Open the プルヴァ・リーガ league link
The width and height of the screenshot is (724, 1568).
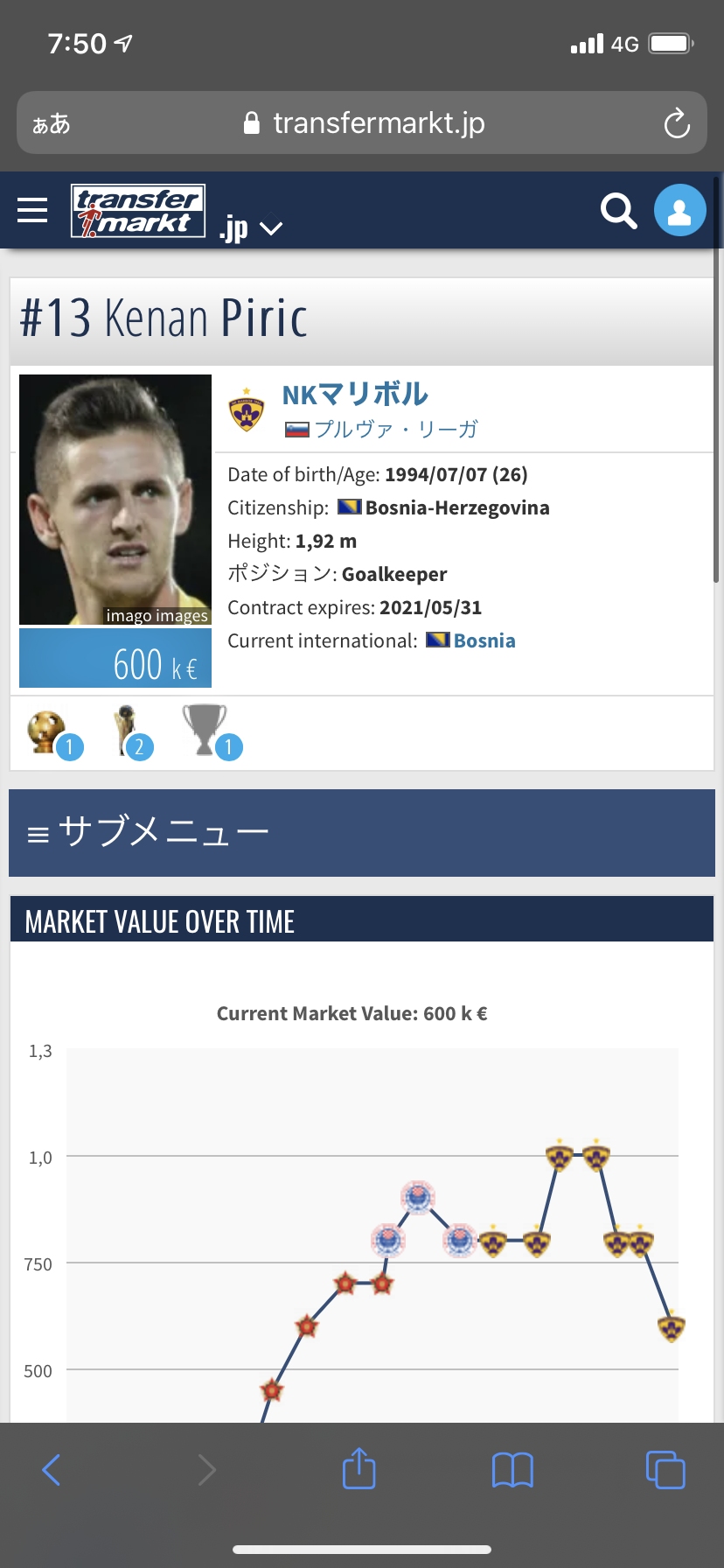[x=395, y=429]
